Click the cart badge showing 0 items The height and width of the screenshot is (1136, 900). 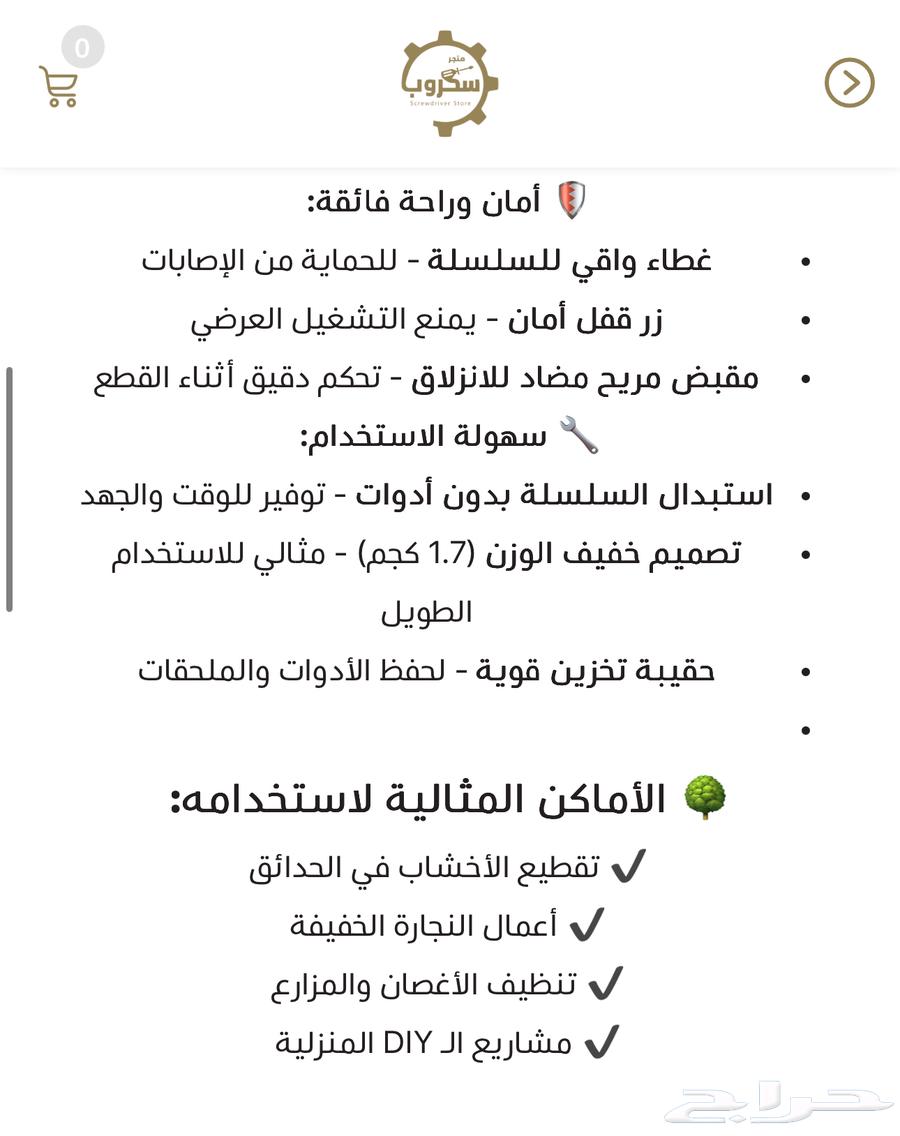point(82,45)
